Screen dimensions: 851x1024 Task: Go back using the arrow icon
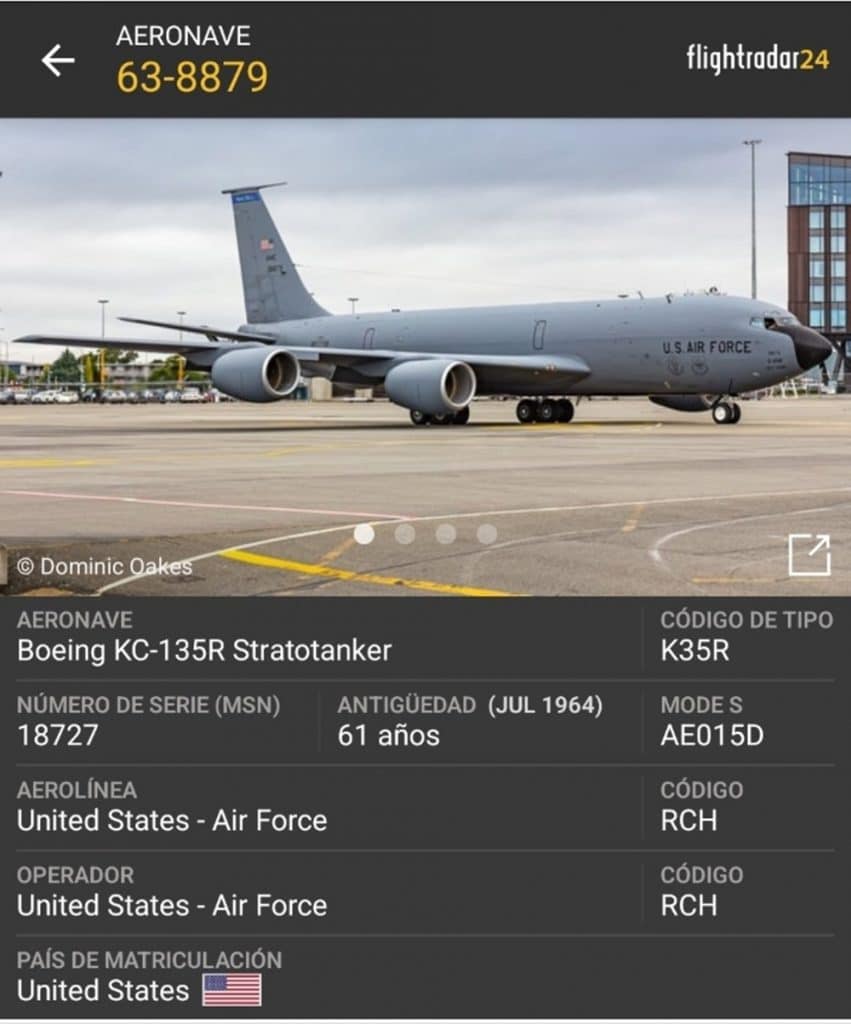[x=57, y=61]
